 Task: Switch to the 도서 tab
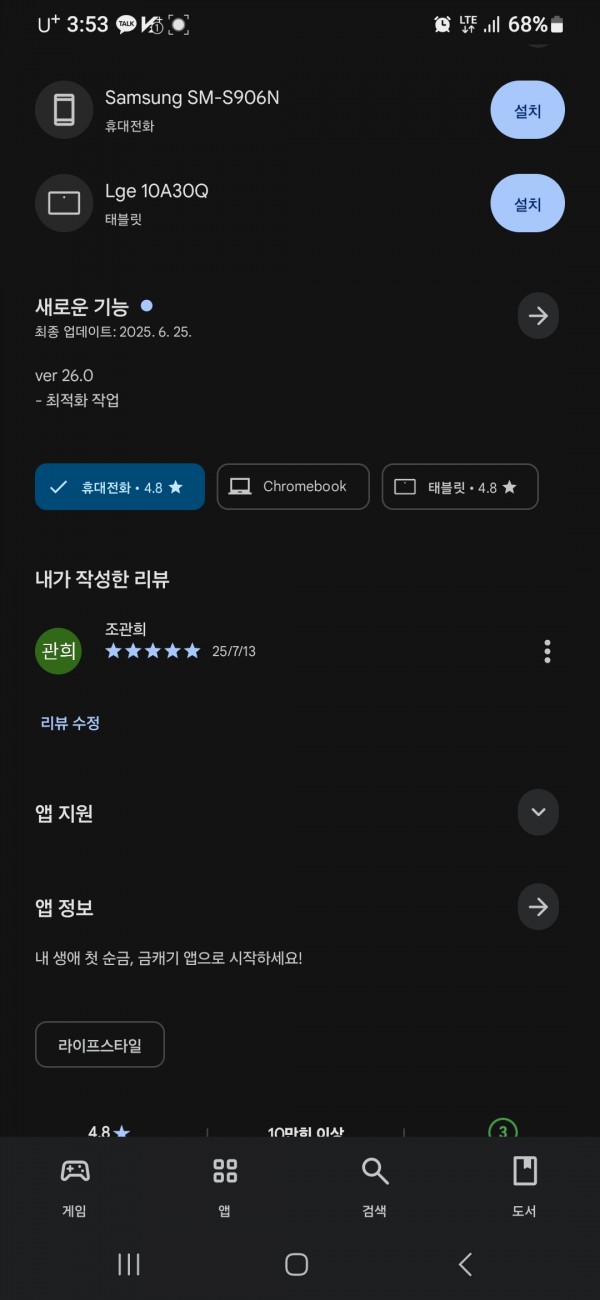coord(525,1187)
